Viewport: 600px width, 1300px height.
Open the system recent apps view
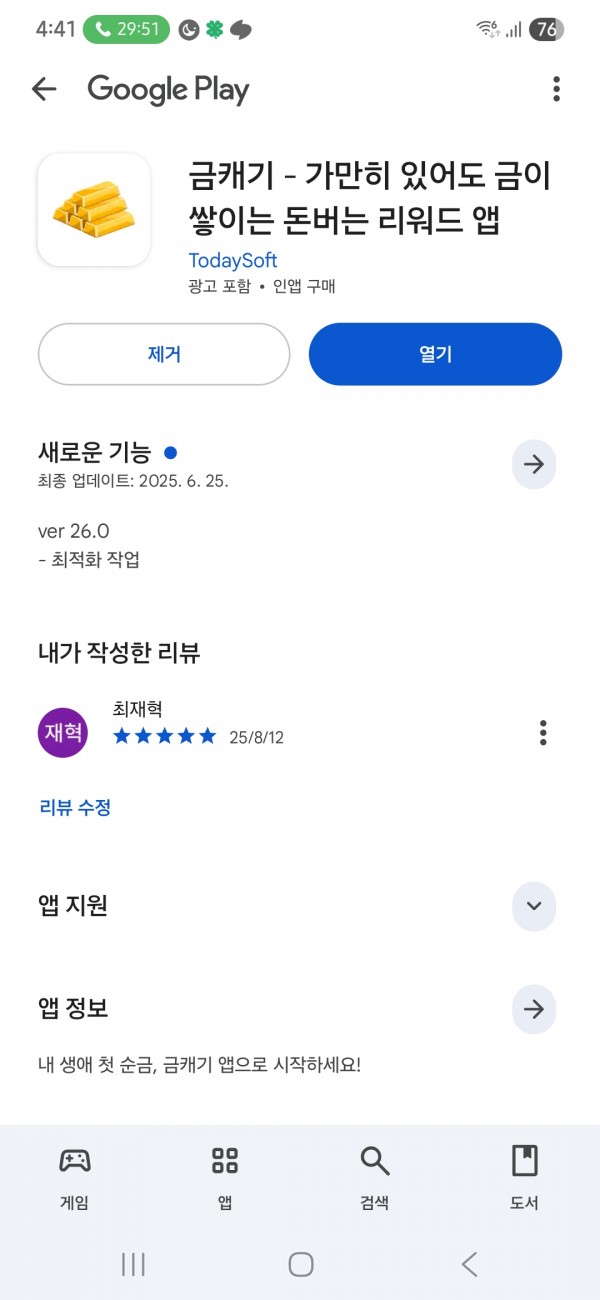[x=133, y=1264]
